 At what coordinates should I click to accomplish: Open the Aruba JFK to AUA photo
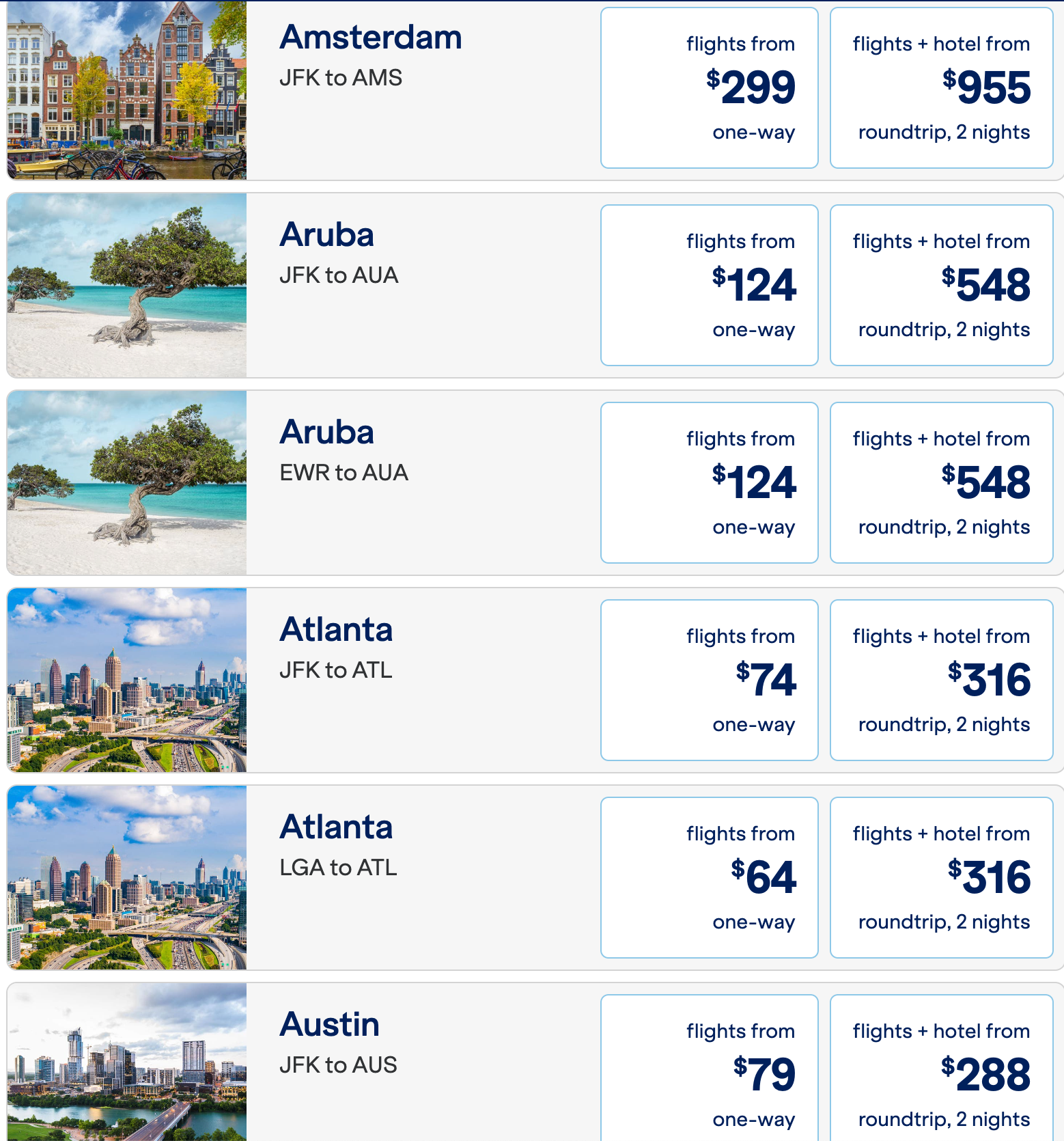pyautogui.click(x=127, y=285)
